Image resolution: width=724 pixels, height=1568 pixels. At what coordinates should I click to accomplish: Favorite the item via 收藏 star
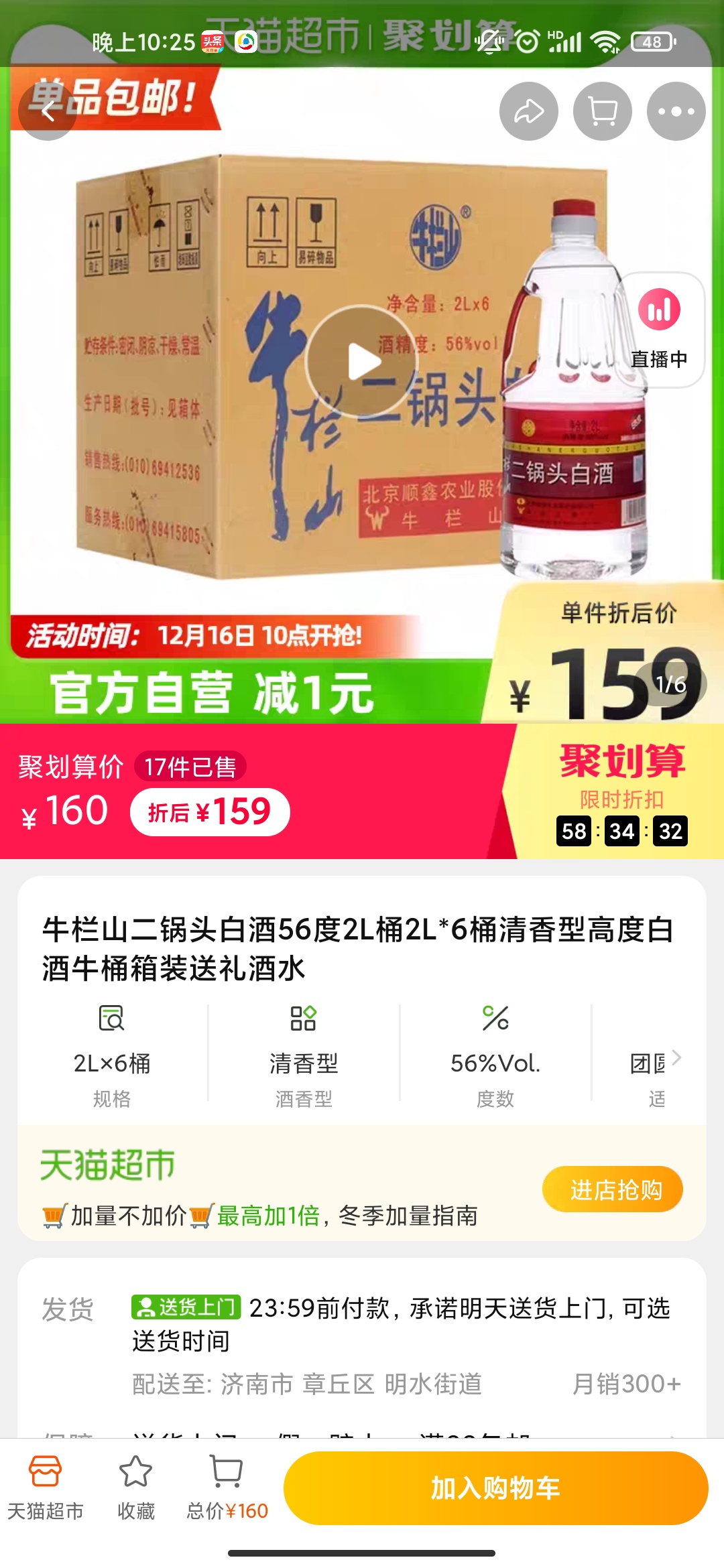pos(136,1488)
